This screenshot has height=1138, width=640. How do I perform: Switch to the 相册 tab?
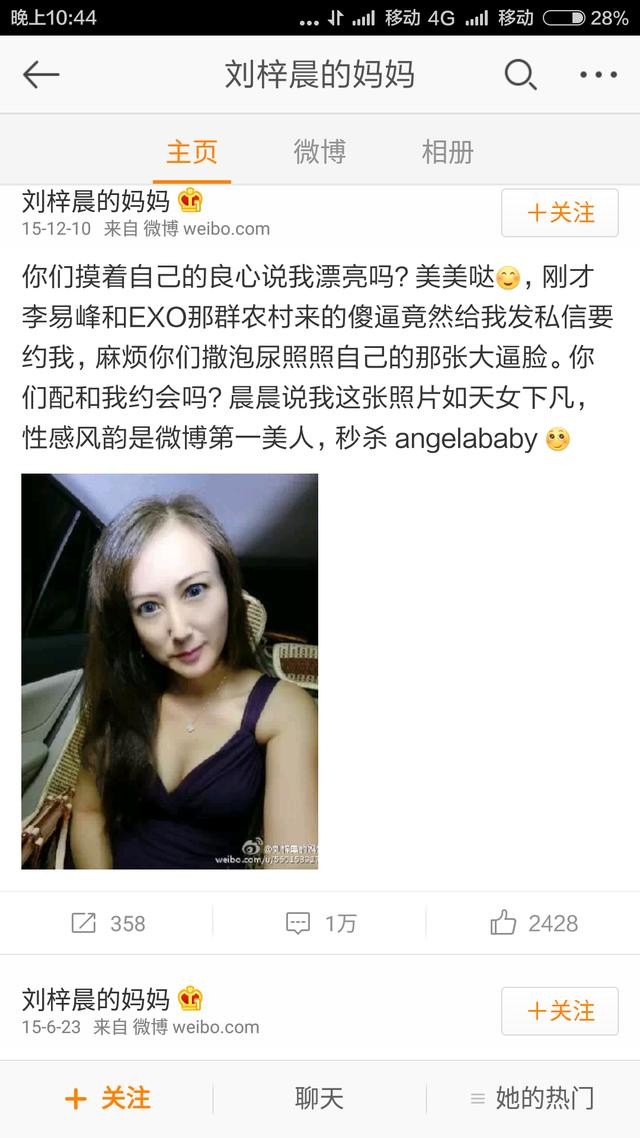pos(447,152)
